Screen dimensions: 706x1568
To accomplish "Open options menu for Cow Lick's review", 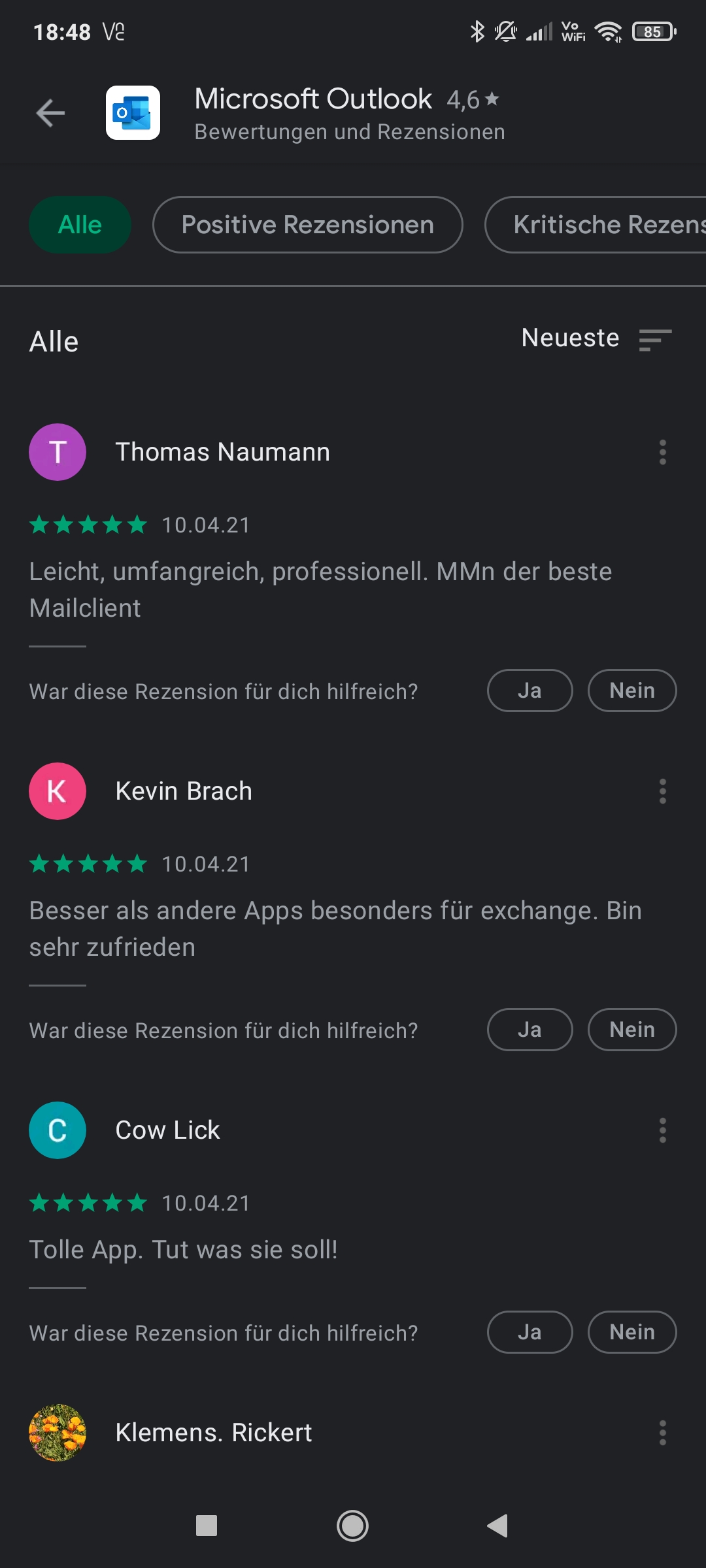I will click(x=662, y=1130).
